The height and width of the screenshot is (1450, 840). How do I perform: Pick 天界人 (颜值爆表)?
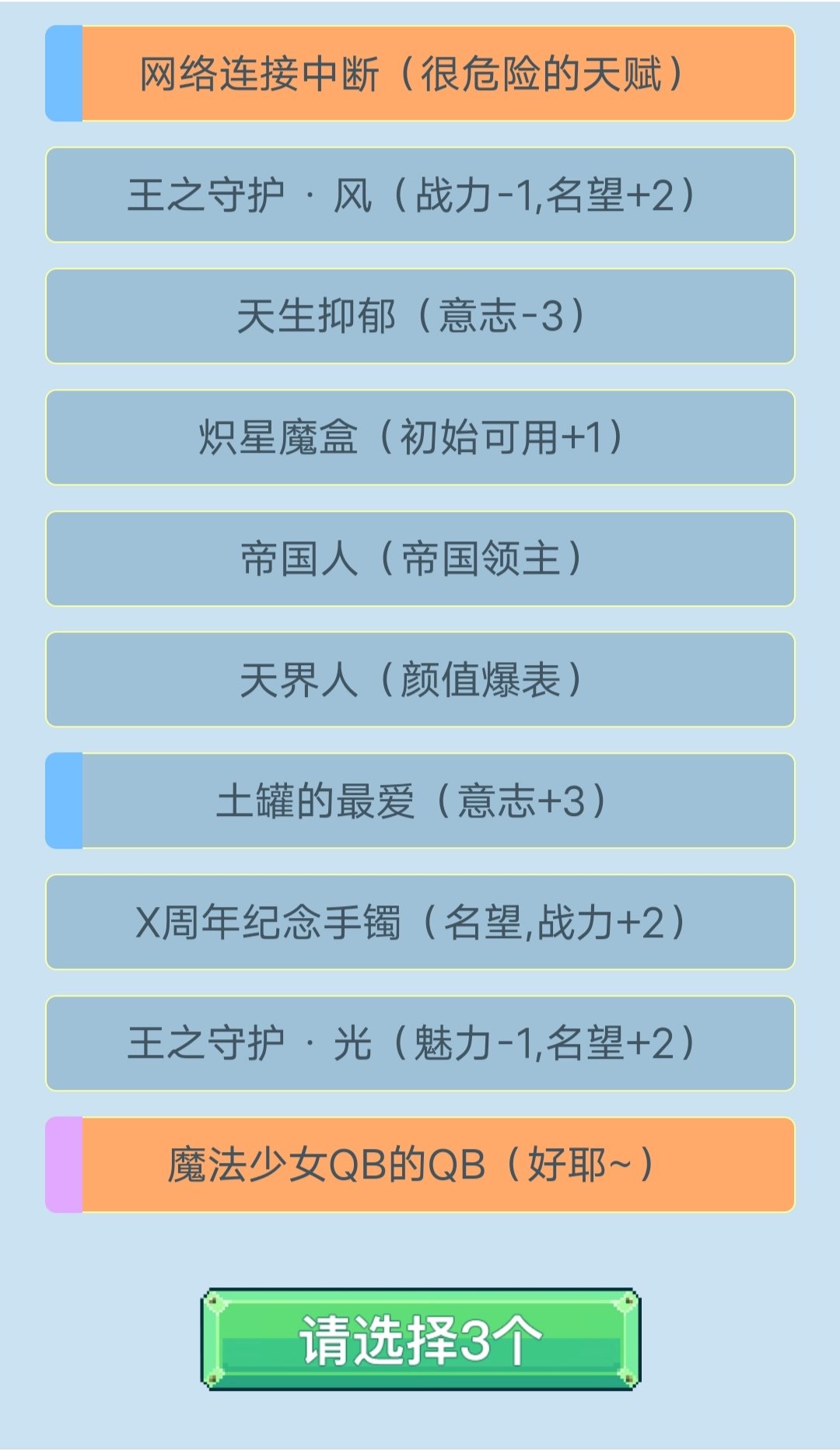[420, 679]
